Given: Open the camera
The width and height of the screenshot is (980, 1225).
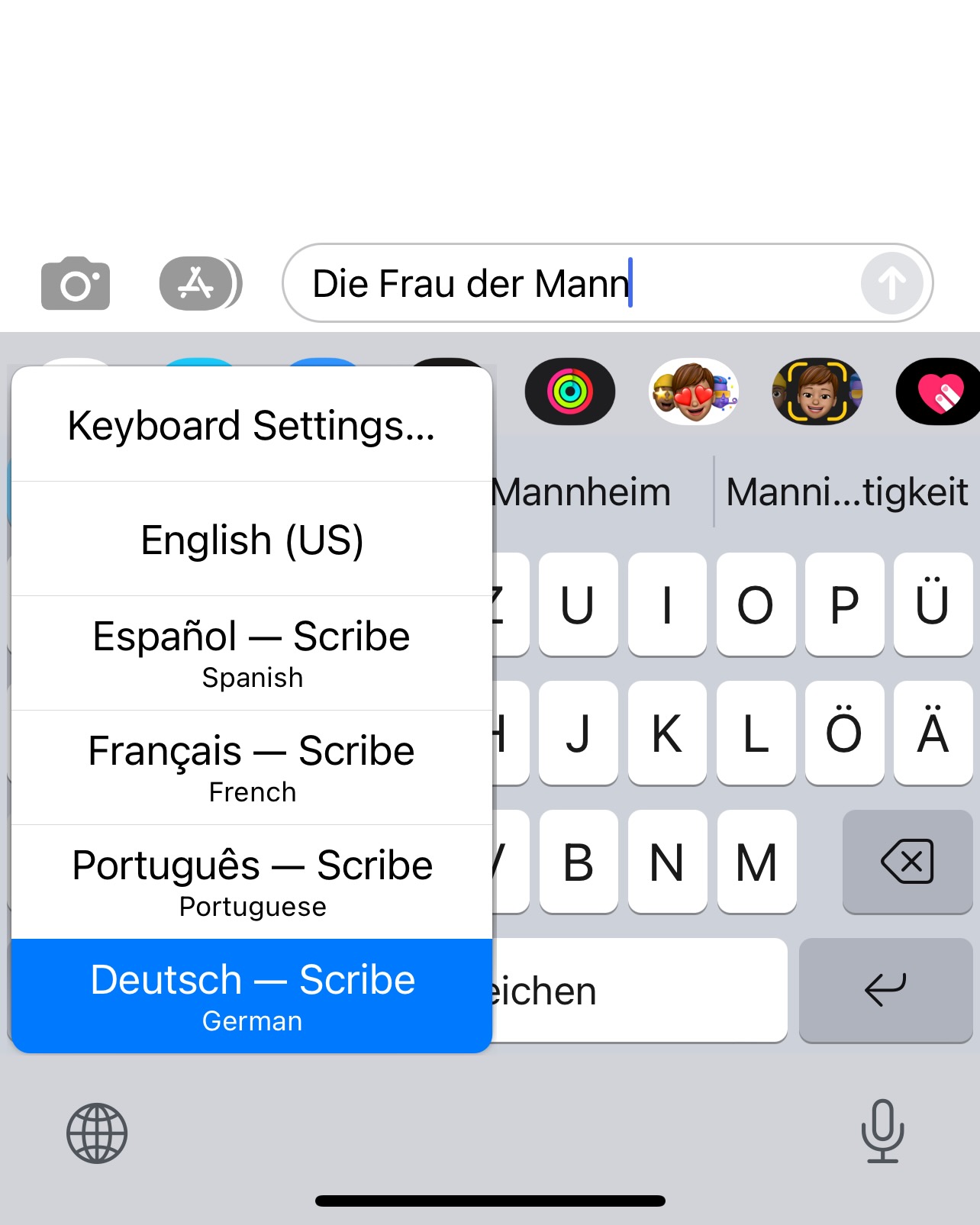Looking at the screenshot, I should click(x=76, y=284).
